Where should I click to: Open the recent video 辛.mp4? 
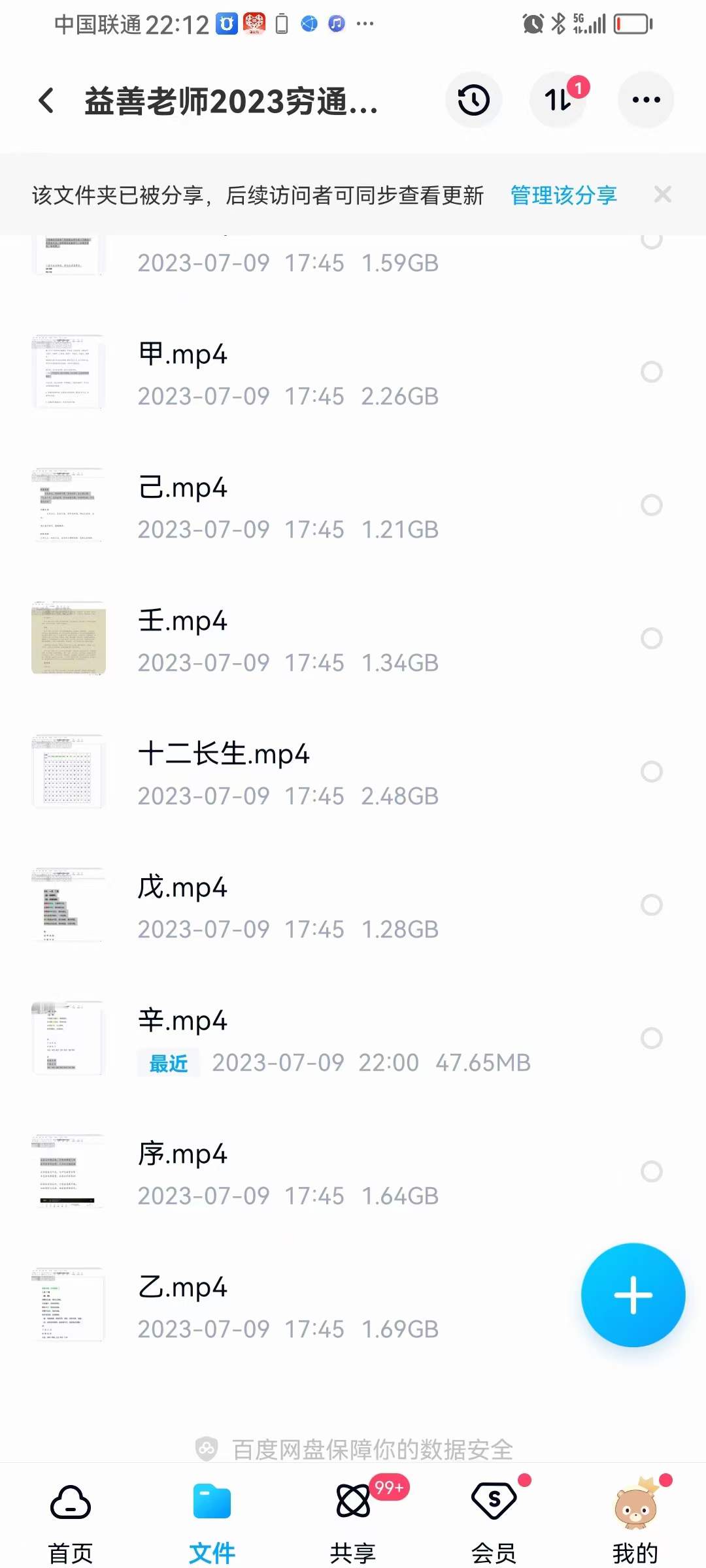click(183, 1021)
